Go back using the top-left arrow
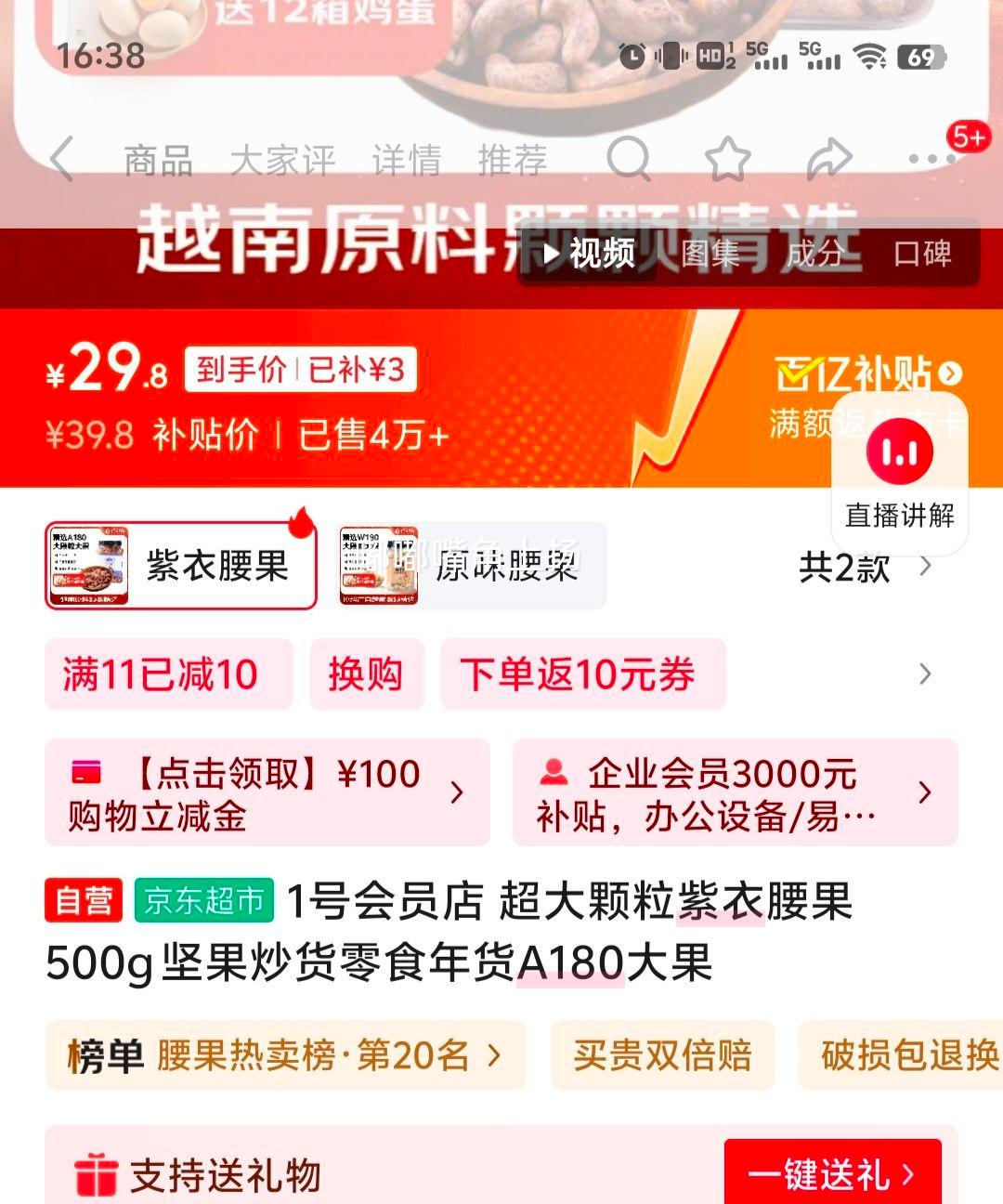The width and height of the screenshot is (1003, 1204). (x=61, y=159)
